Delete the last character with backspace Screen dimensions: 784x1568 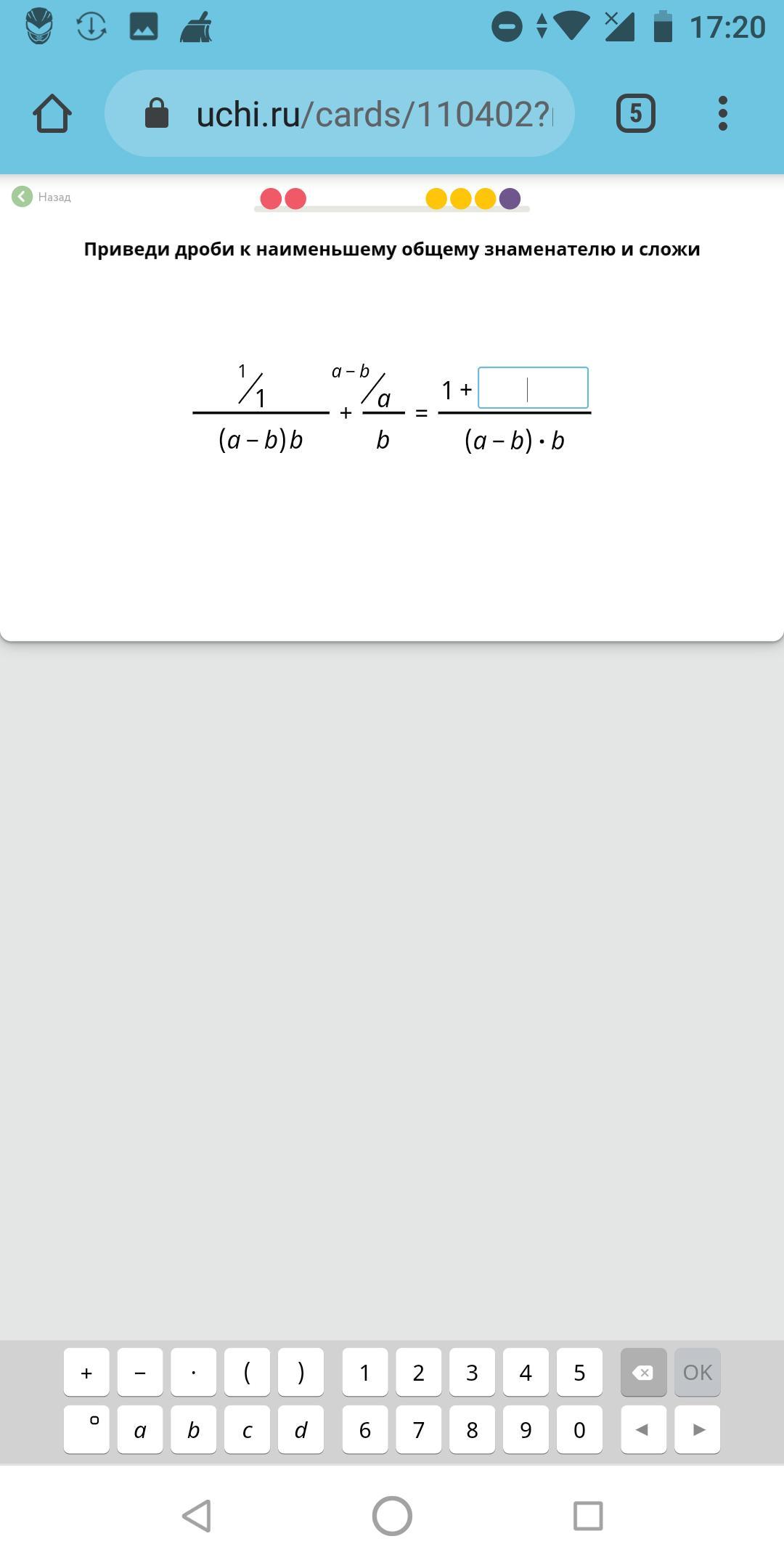pyautogui.click(x=643, y=1372)
